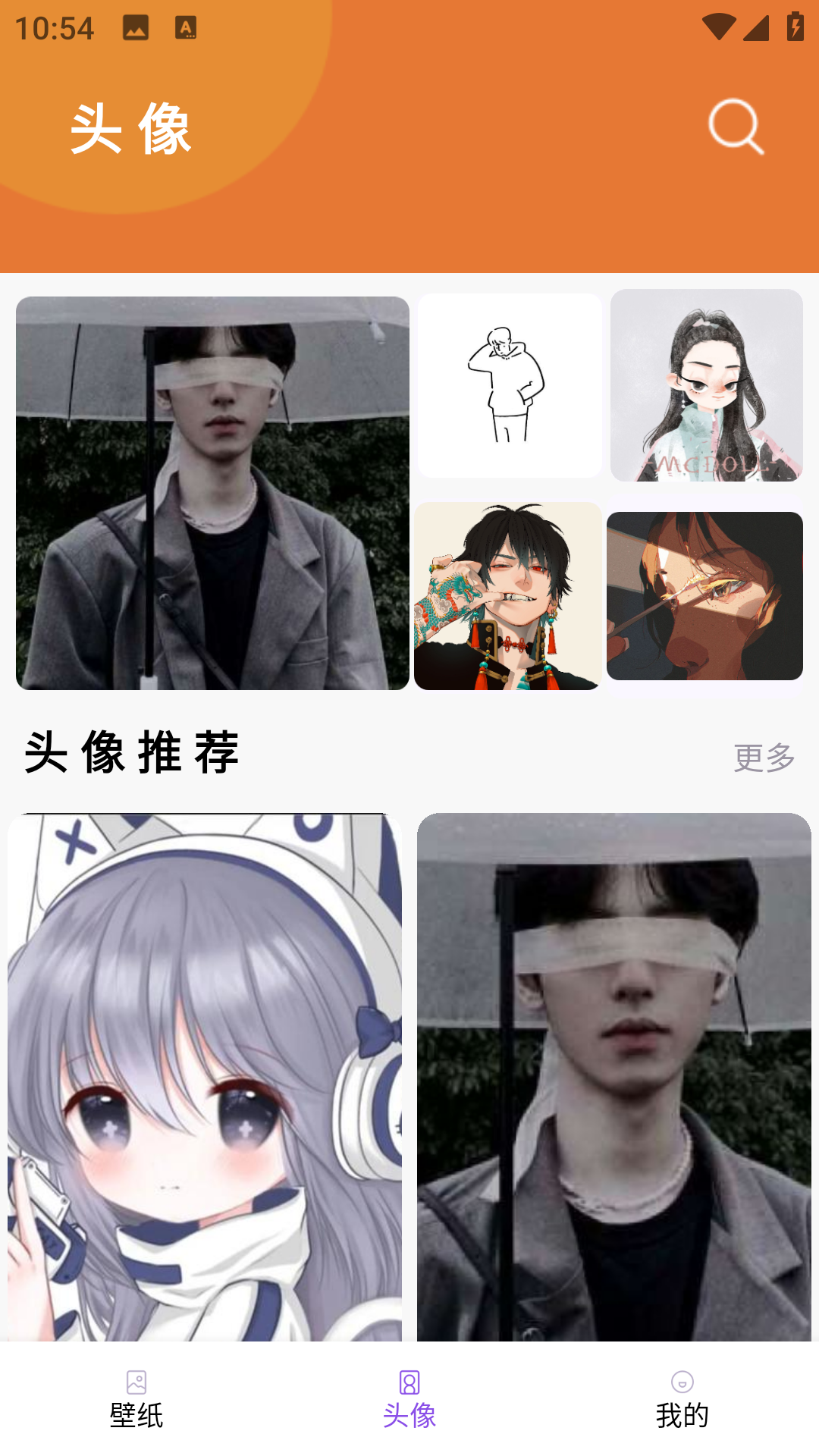This screenshot has height=1456, width=819.
Task: Switch to the 壁纸 tab
Action: (136, 1400)
